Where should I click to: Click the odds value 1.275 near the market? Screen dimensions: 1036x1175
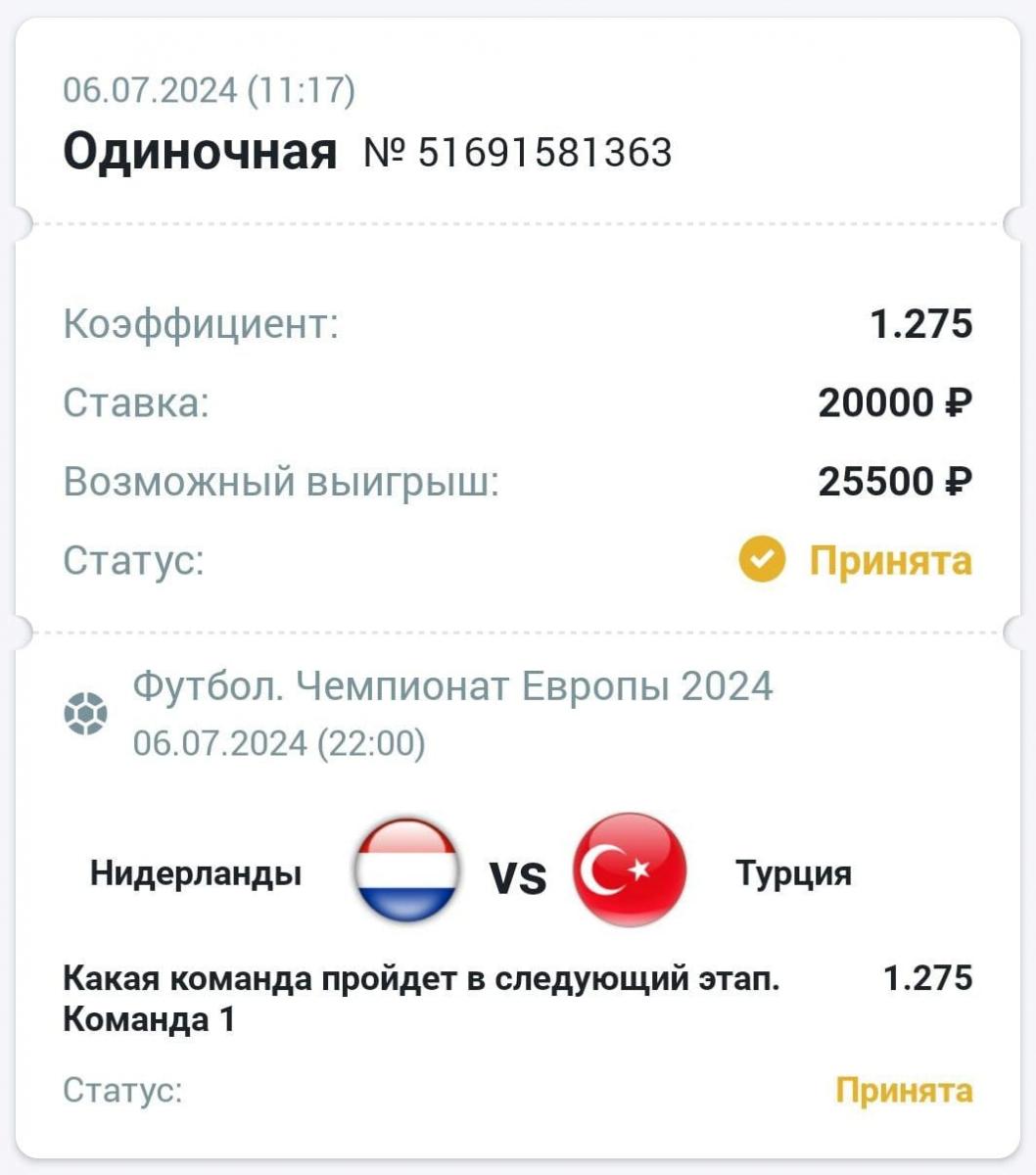tap(925, 975)
